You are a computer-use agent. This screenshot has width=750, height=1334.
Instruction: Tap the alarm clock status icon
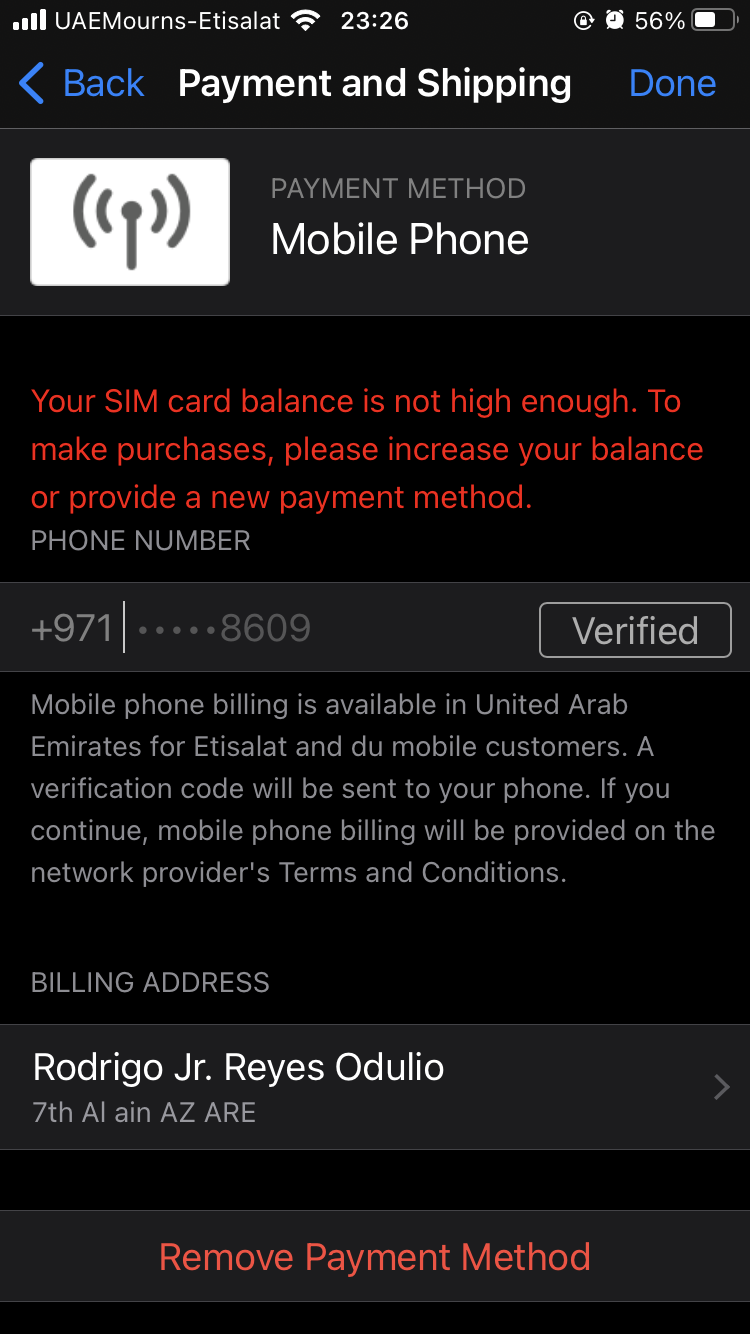(x=613, y=18)
